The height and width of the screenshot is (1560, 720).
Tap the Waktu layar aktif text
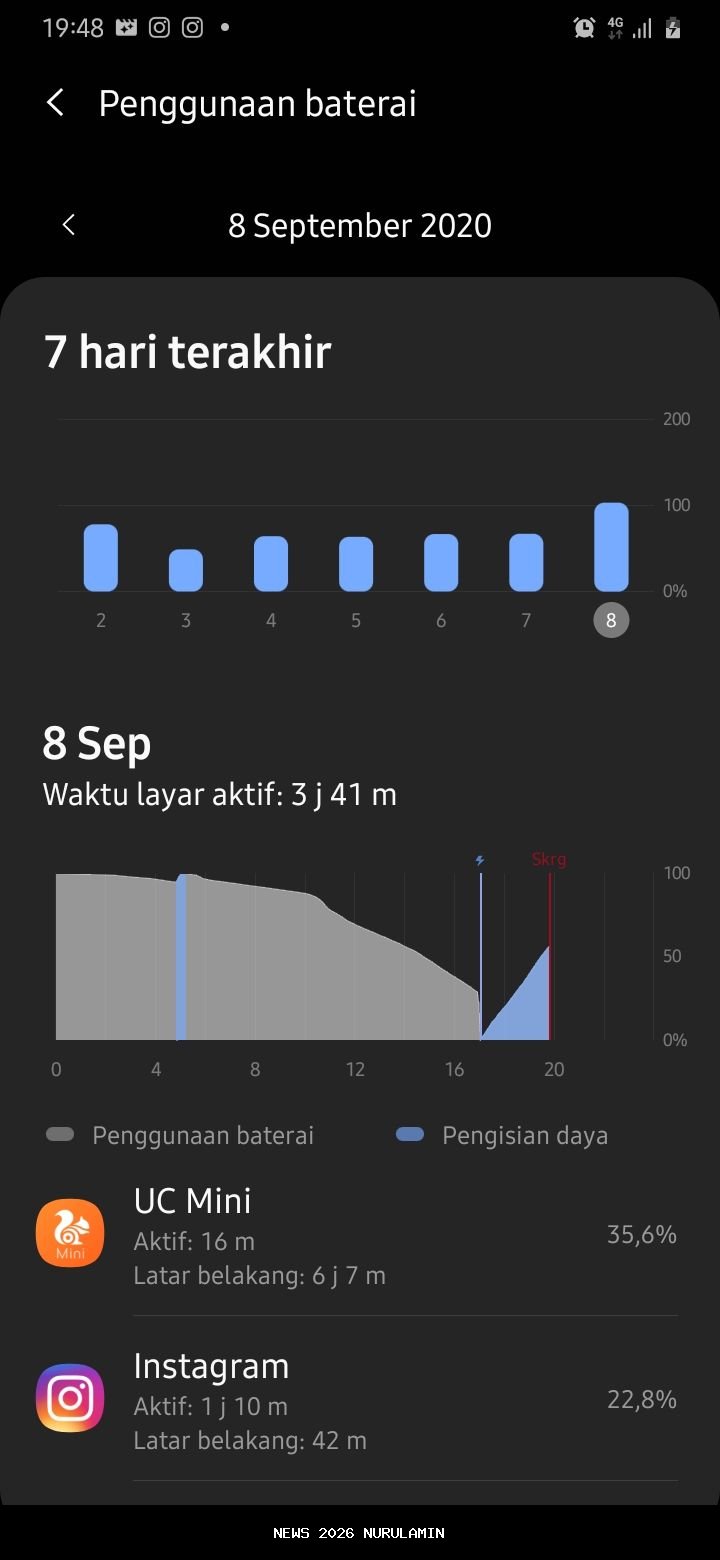click(218, 794)
